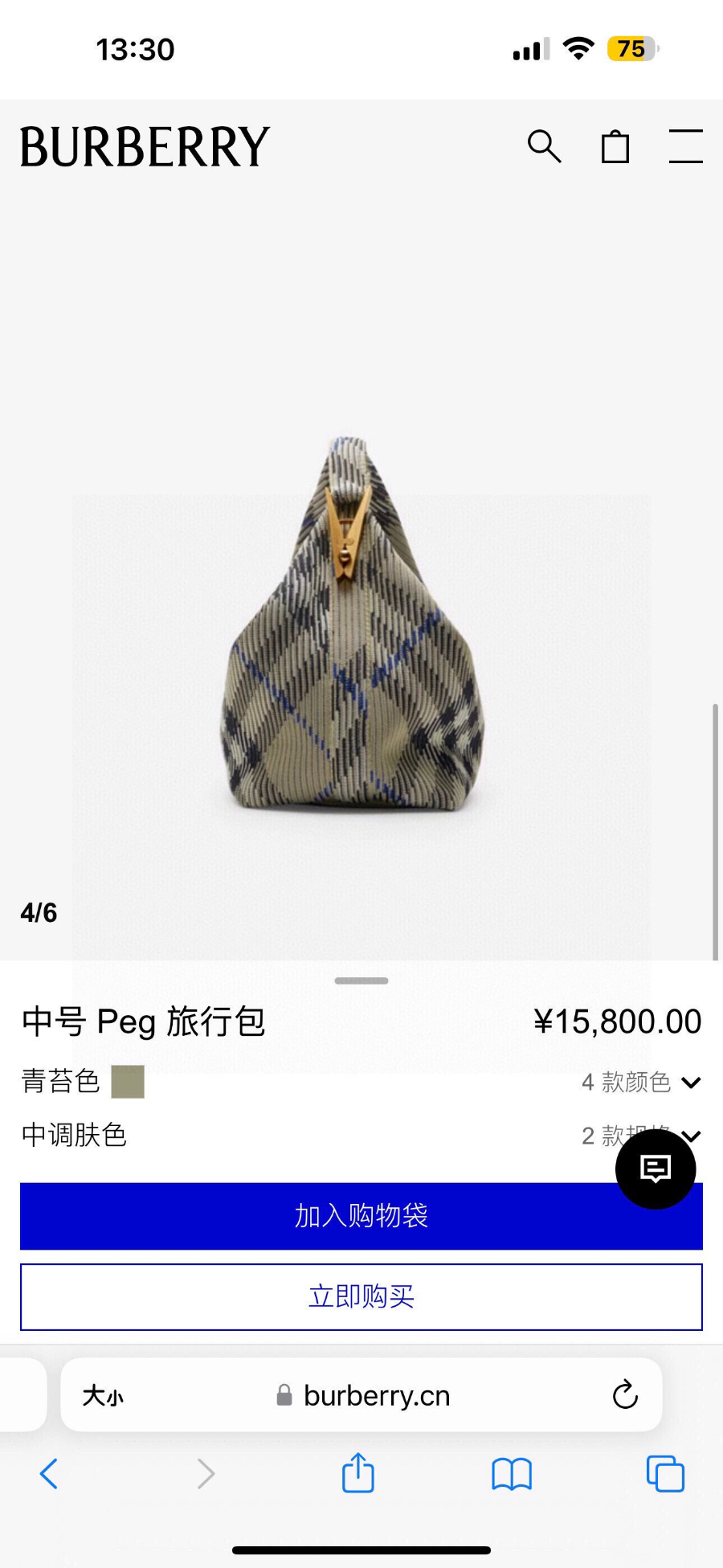Open the live chat bubble

tap(656, 1169)
